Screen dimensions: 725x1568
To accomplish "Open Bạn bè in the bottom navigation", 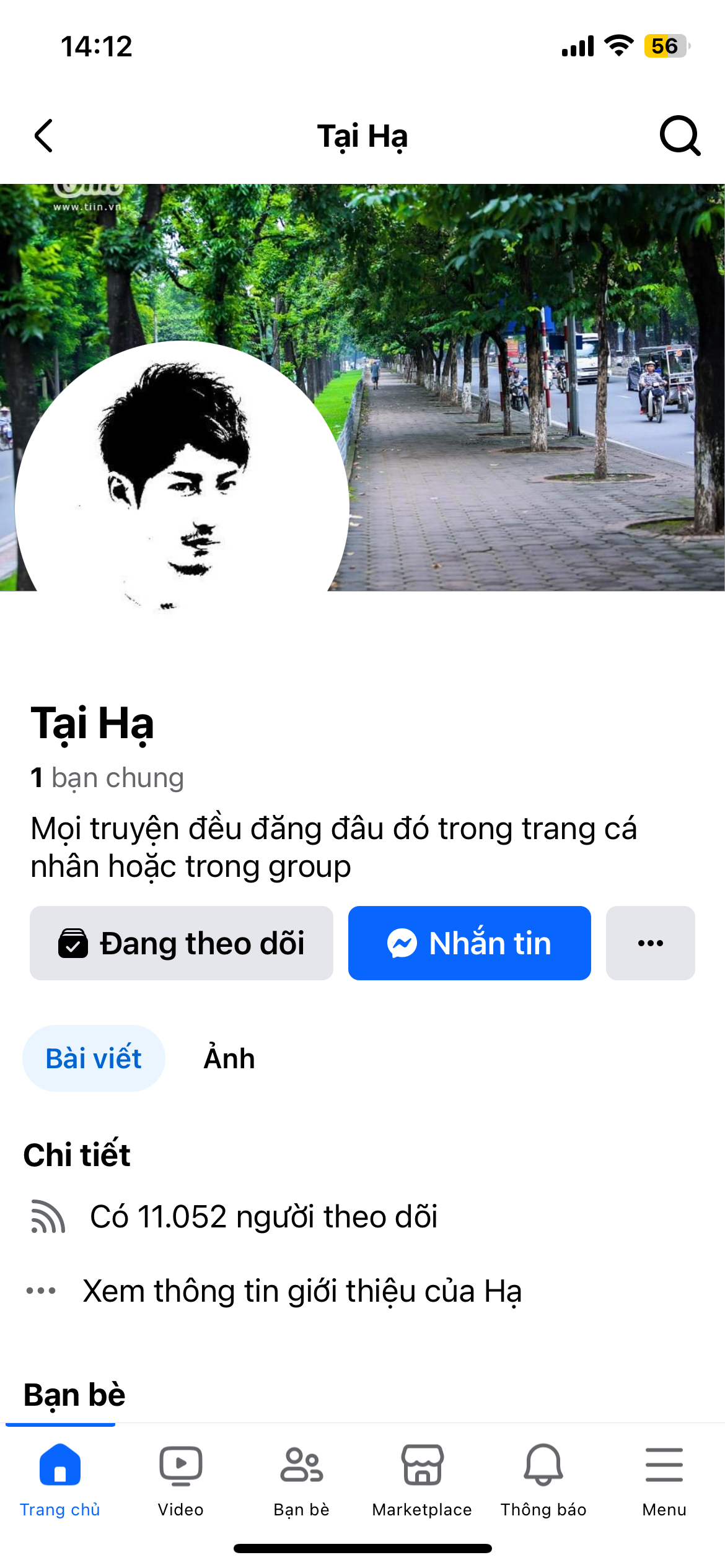I will point(302,1479).
